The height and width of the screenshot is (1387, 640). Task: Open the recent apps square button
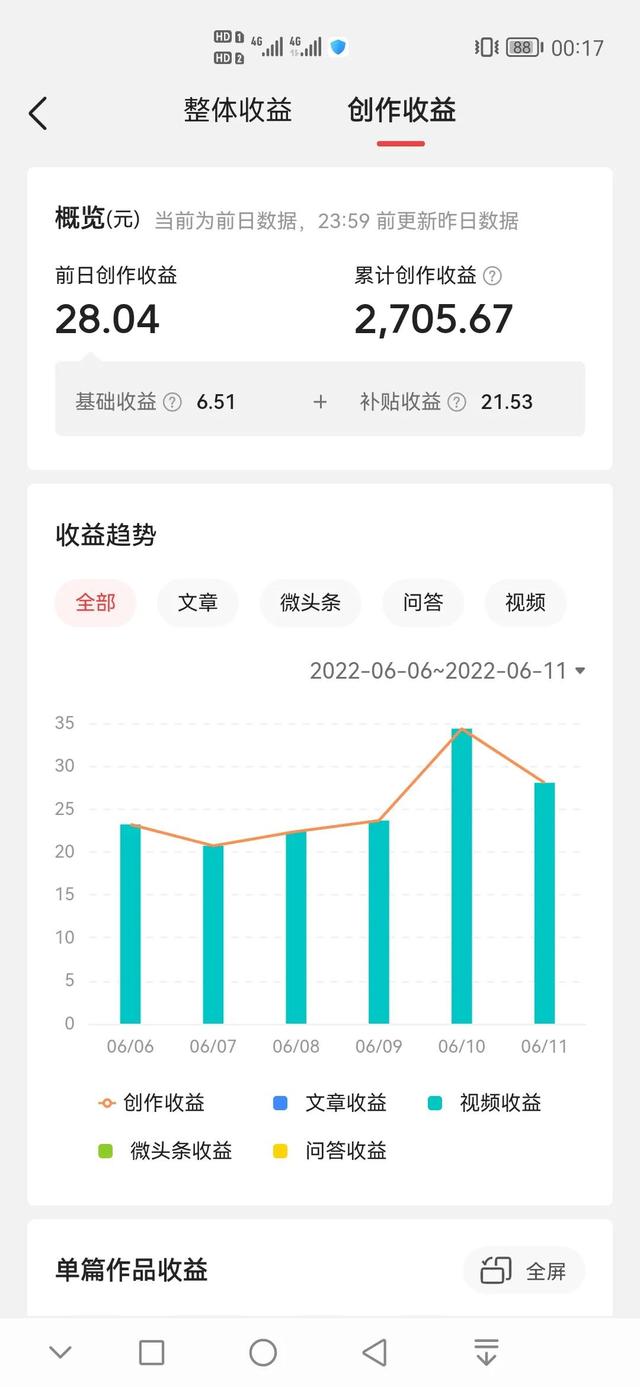click(152, 1353)
